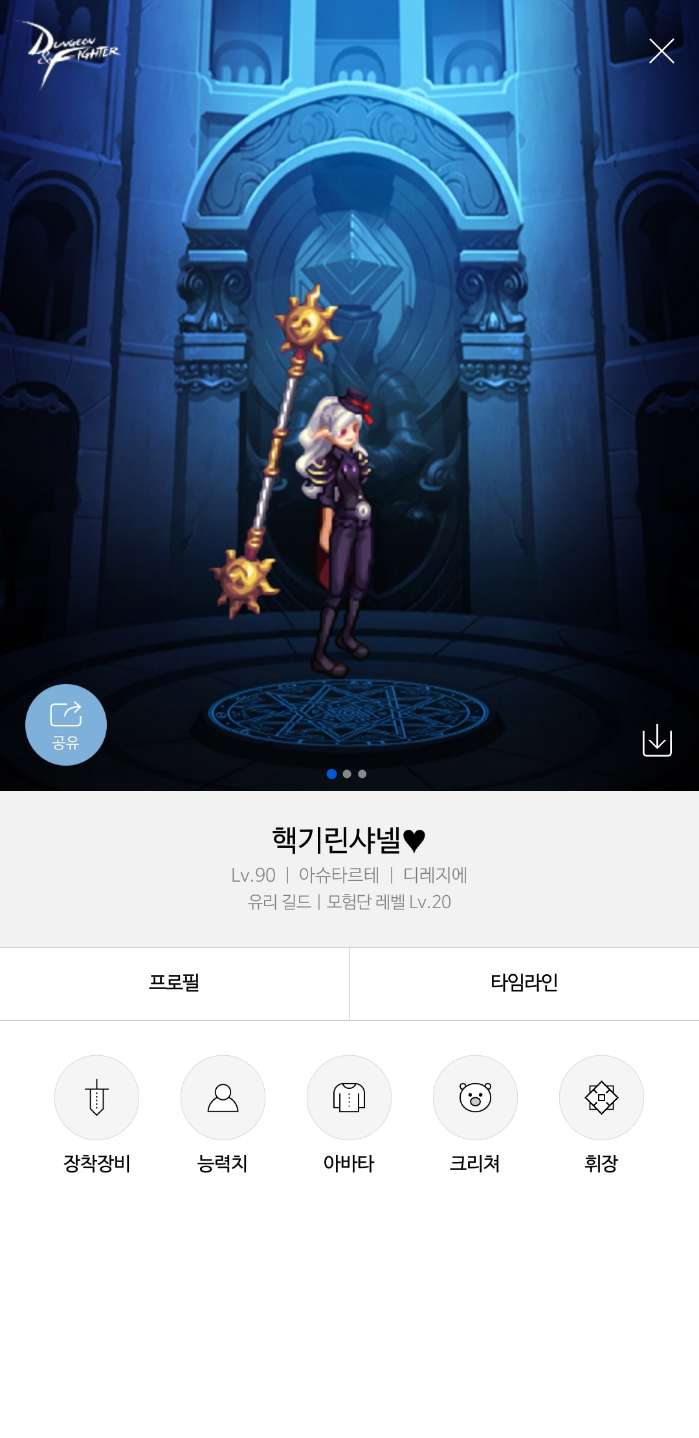
Task: Switch to the 프로필 tab
Action: tap(174, 983)
